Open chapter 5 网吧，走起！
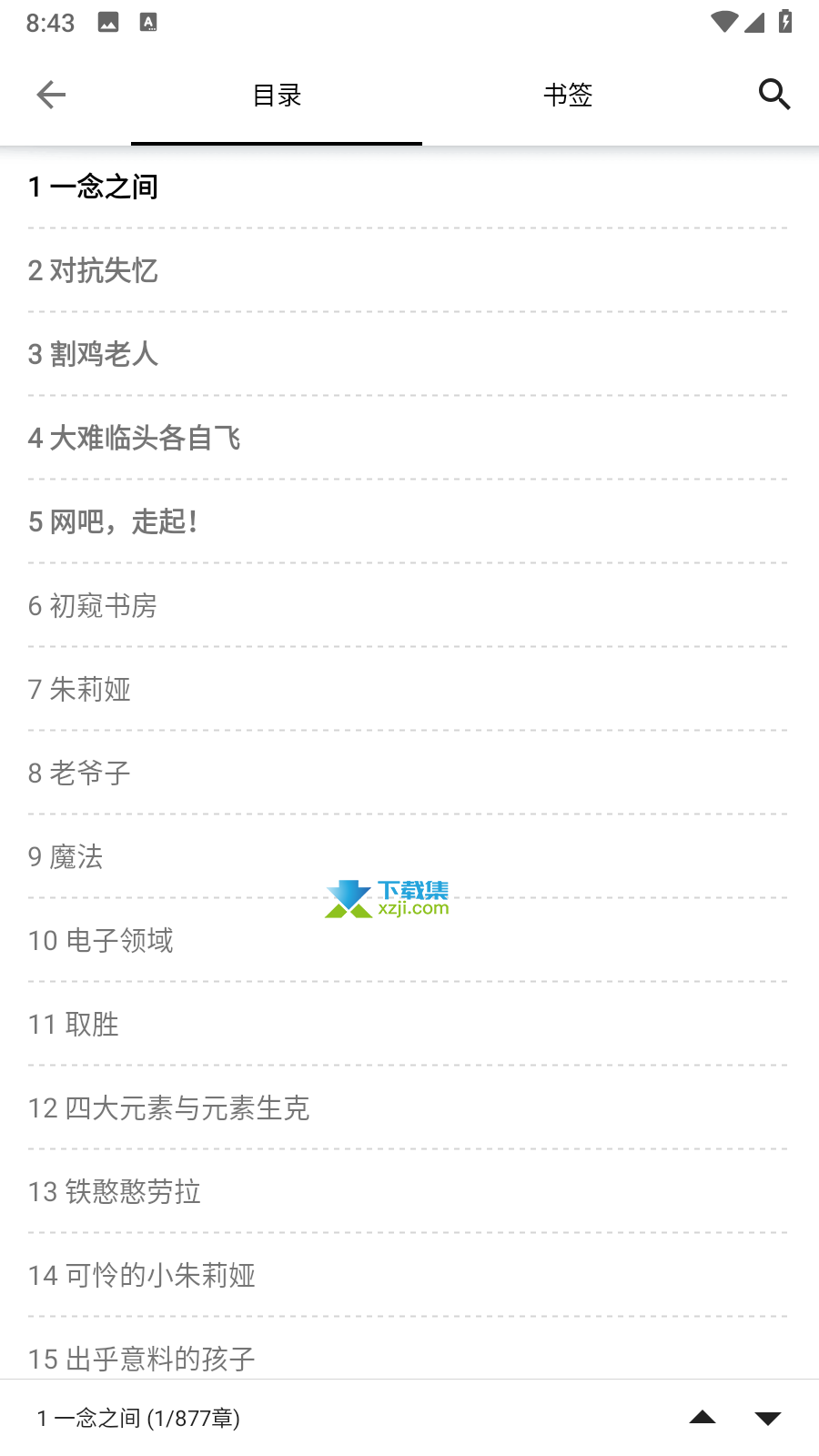Image resolution: width=819 pixels, height=1456 pixels. coord(409,521)
